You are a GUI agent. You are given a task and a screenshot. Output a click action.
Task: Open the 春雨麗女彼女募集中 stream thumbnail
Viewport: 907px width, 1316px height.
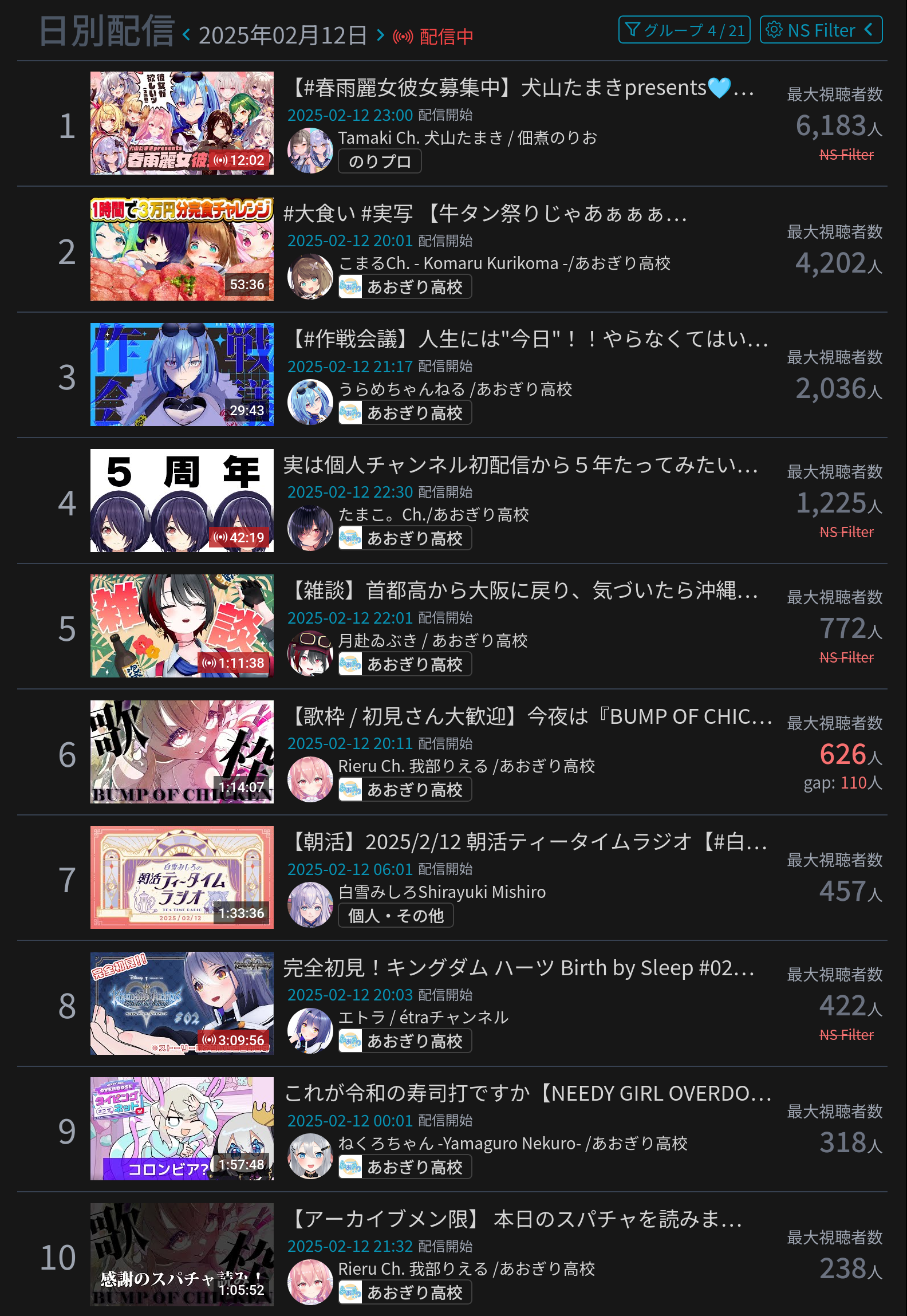click(x=182, y=123)
